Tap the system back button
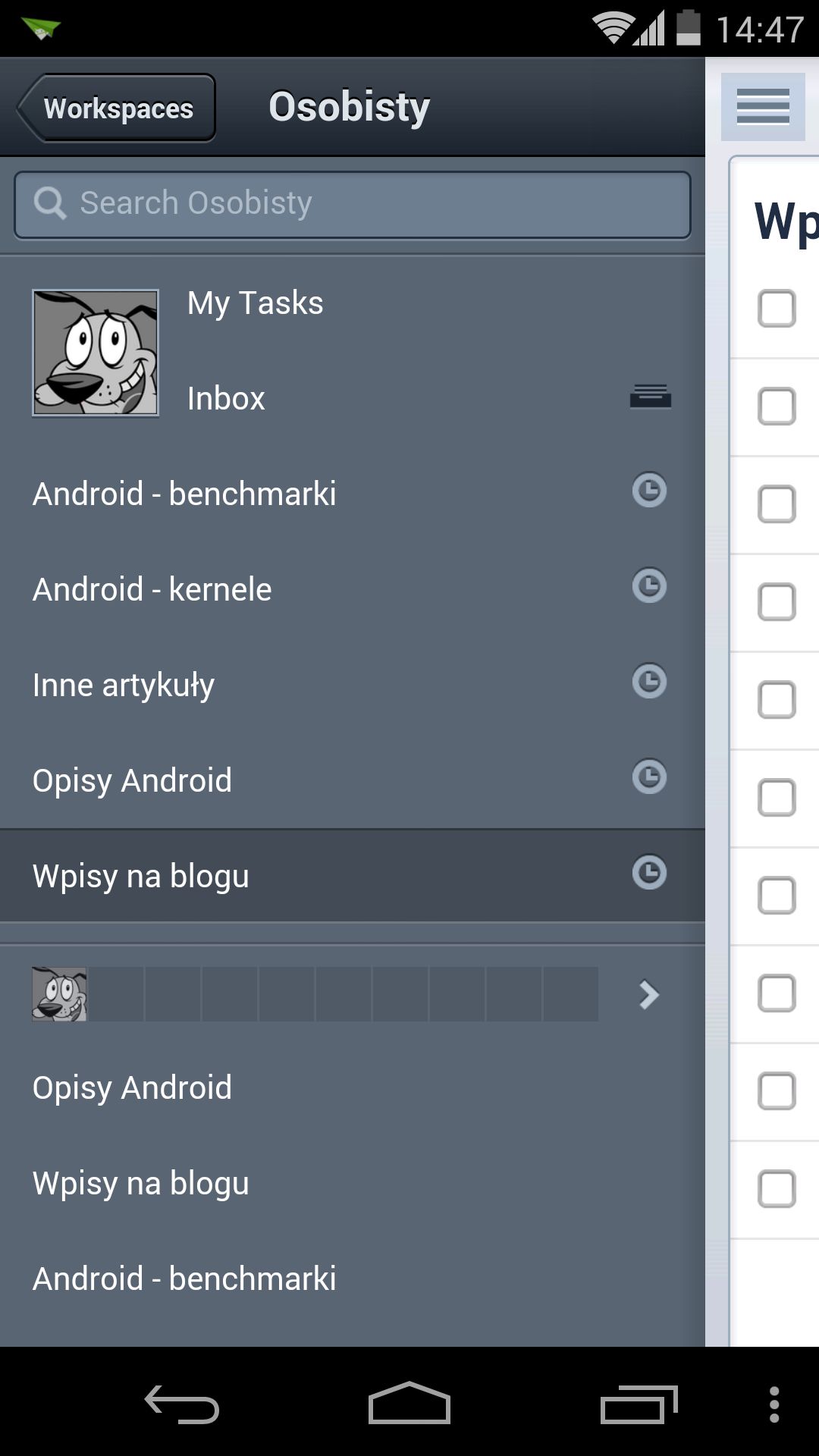This screenshot has width=819, height=1456. (x=182, y=1404)
